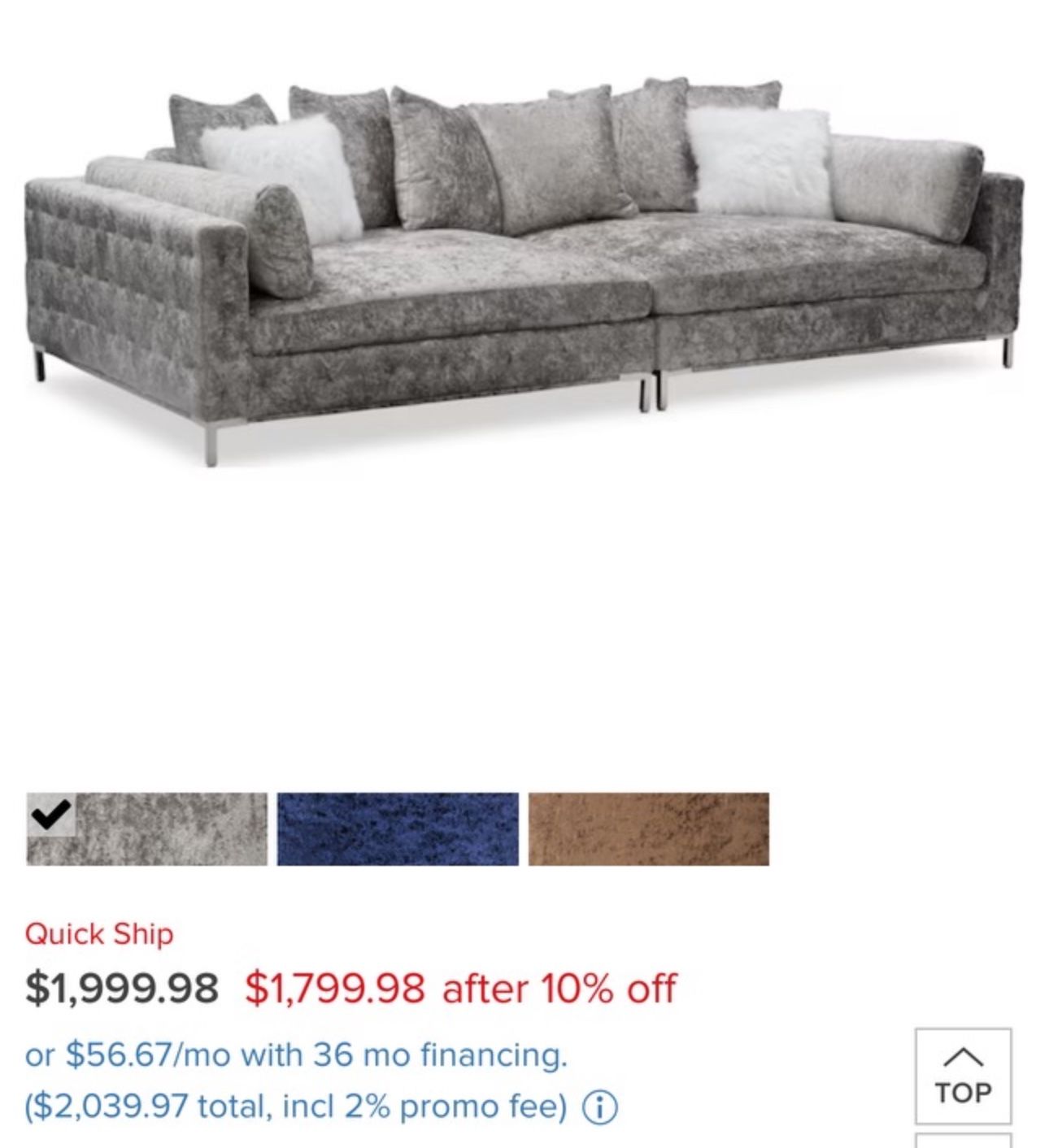Image resolution: width=1049 pixels, height=1148 pixels.
Task: Pick the brown fabric color swatch
Action: point(648,828)
